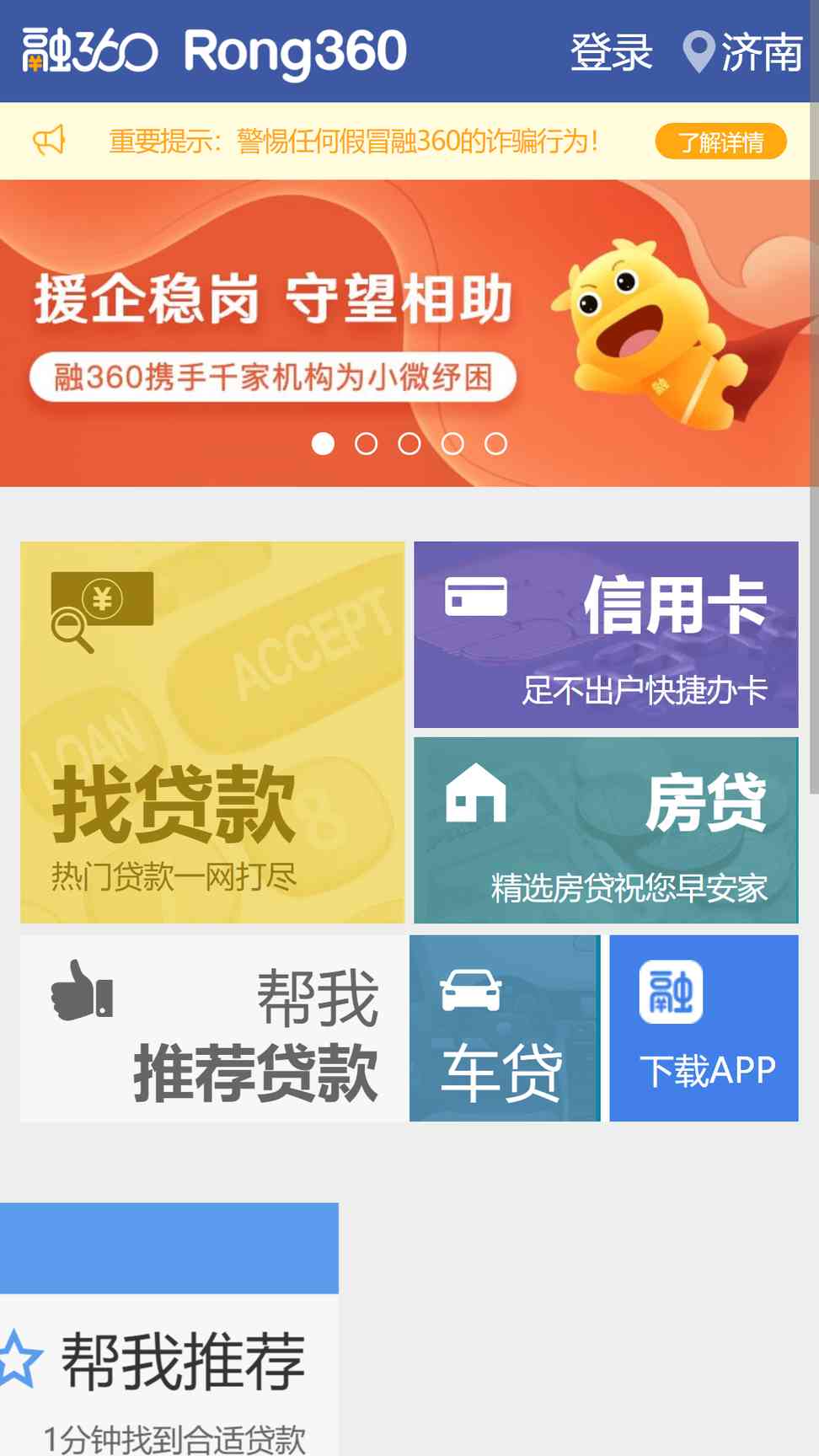The height and width of the screenshot is (1456, 819).
Task: Open the 车贷 car loan tile
Action: click(x=505, y=1028)
